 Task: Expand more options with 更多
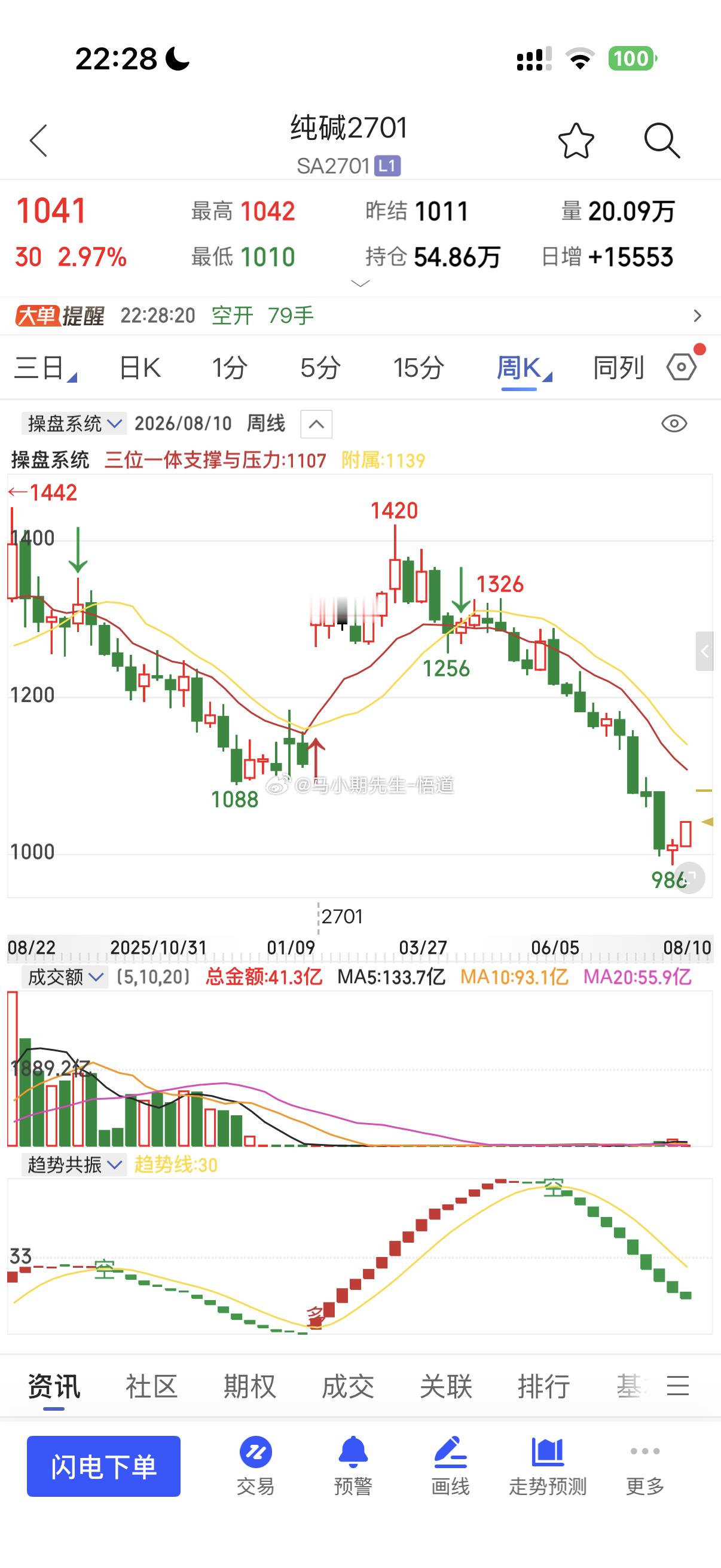(x=645, y=1466)
